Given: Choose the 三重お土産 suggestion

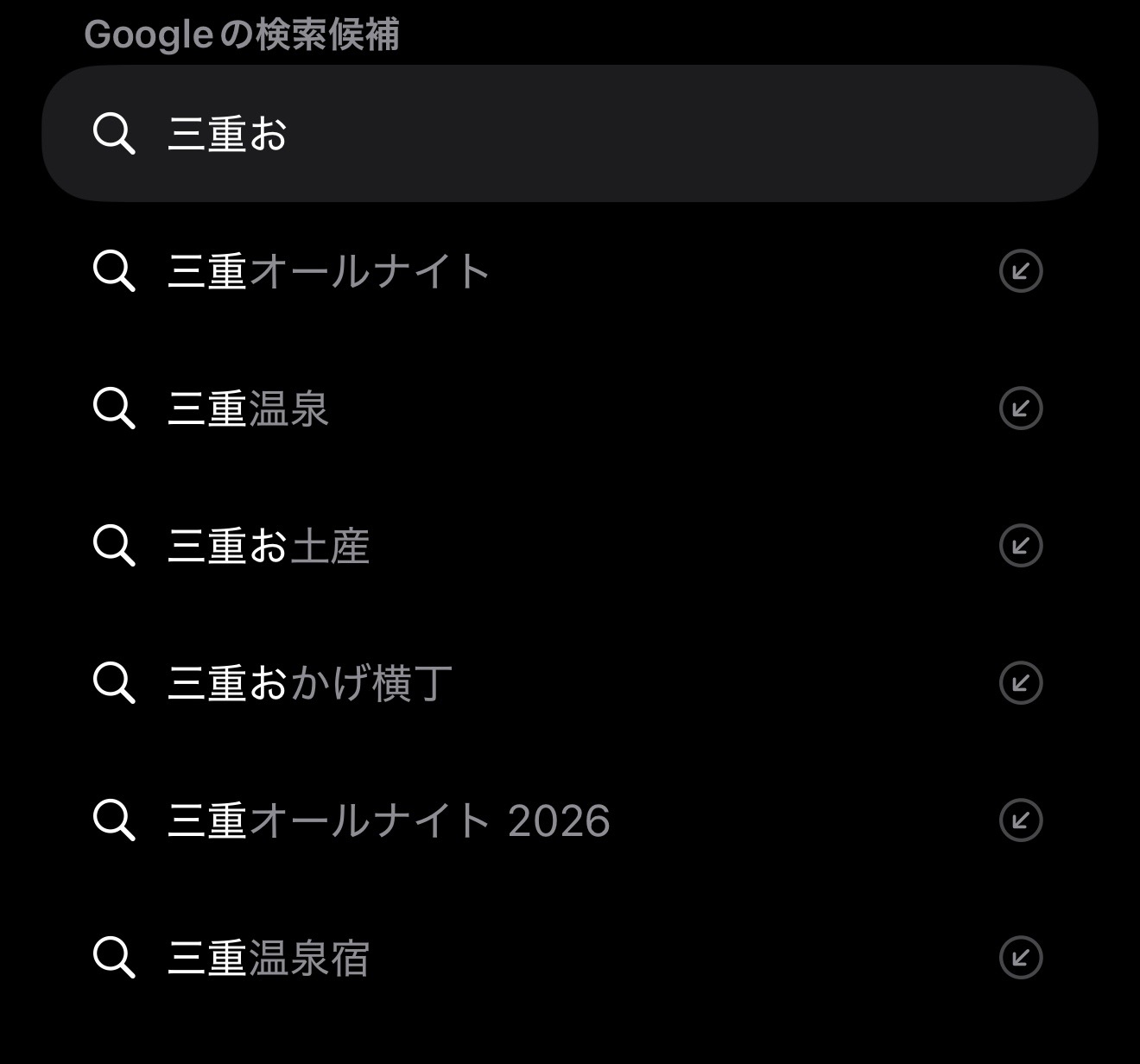Looking at the screenshot, I should tap(269, 546).
